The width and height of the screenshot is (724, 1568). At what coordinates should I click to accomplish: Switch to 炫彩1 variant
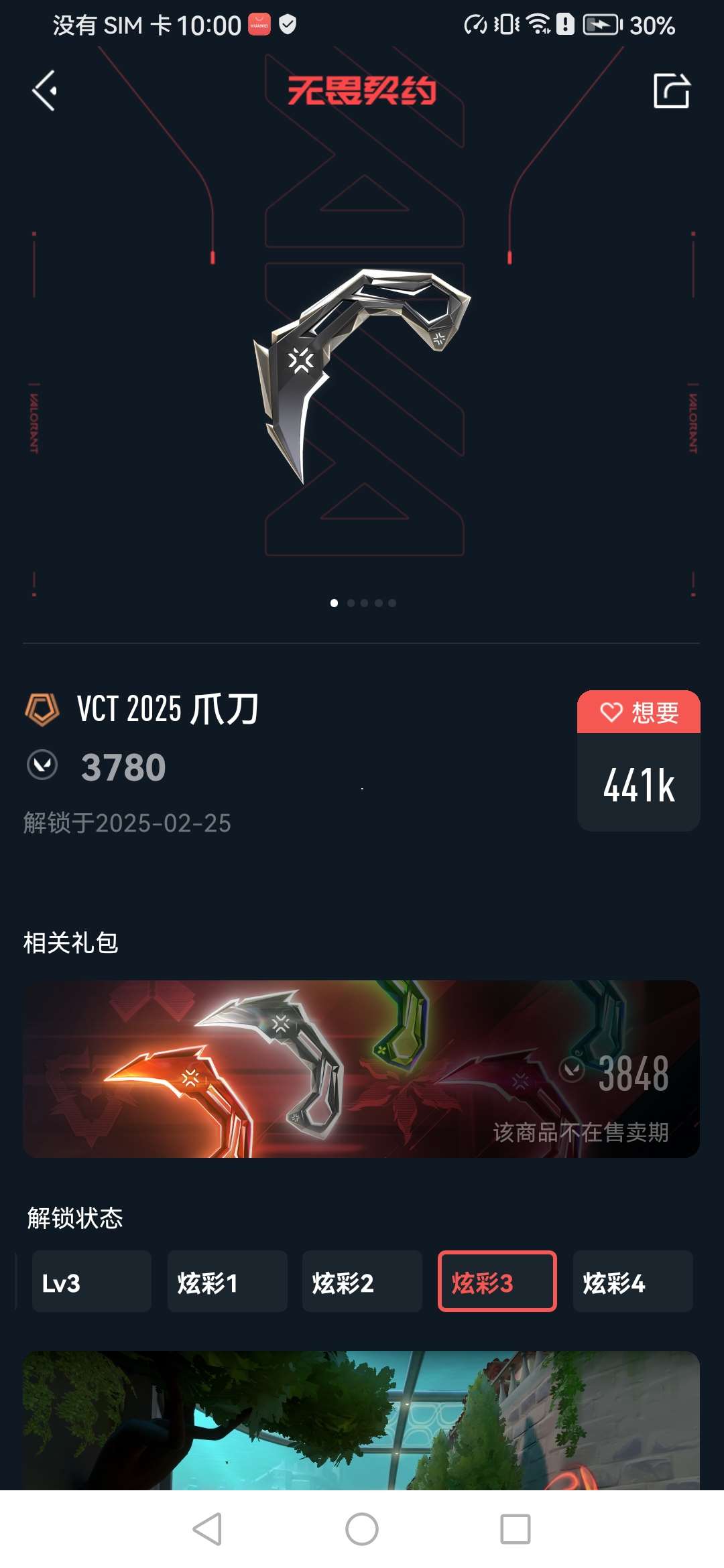pos(227,1281)
